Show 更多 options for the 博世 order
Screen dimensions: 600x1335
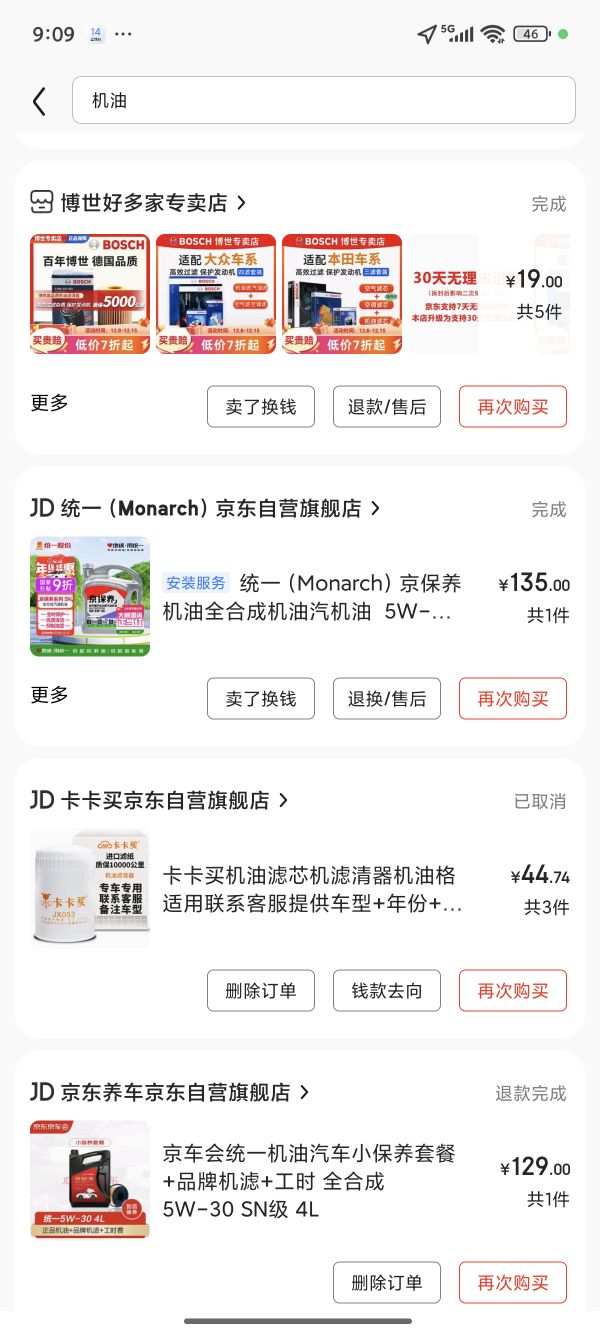click(50, 403)
